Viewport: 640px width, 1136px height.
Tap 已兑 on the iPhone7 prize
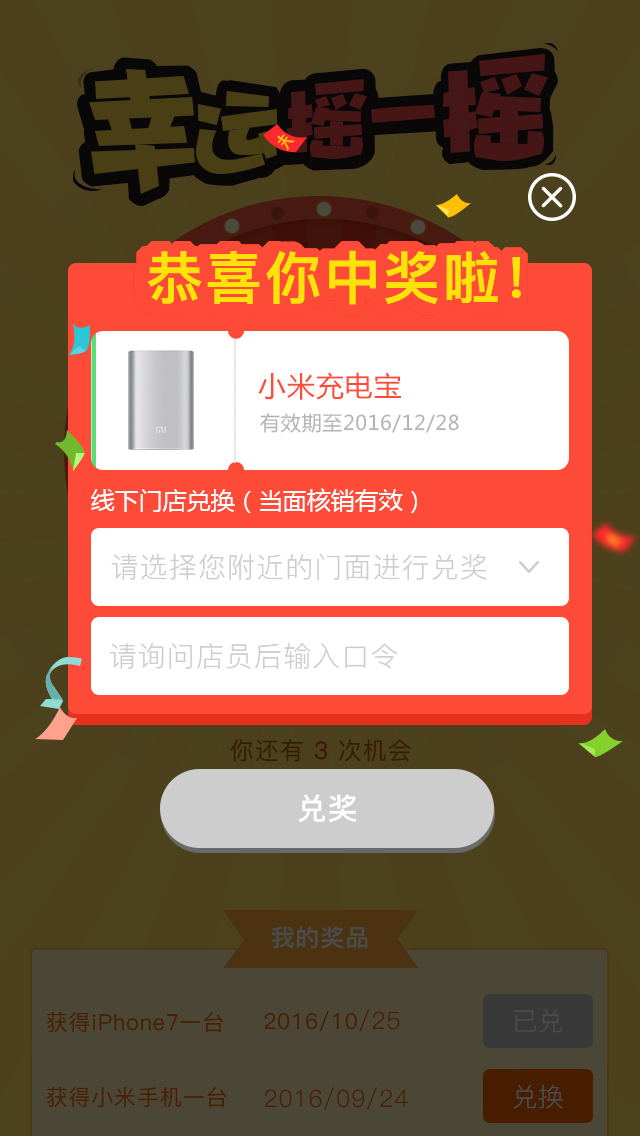(x=538, y=1021)
